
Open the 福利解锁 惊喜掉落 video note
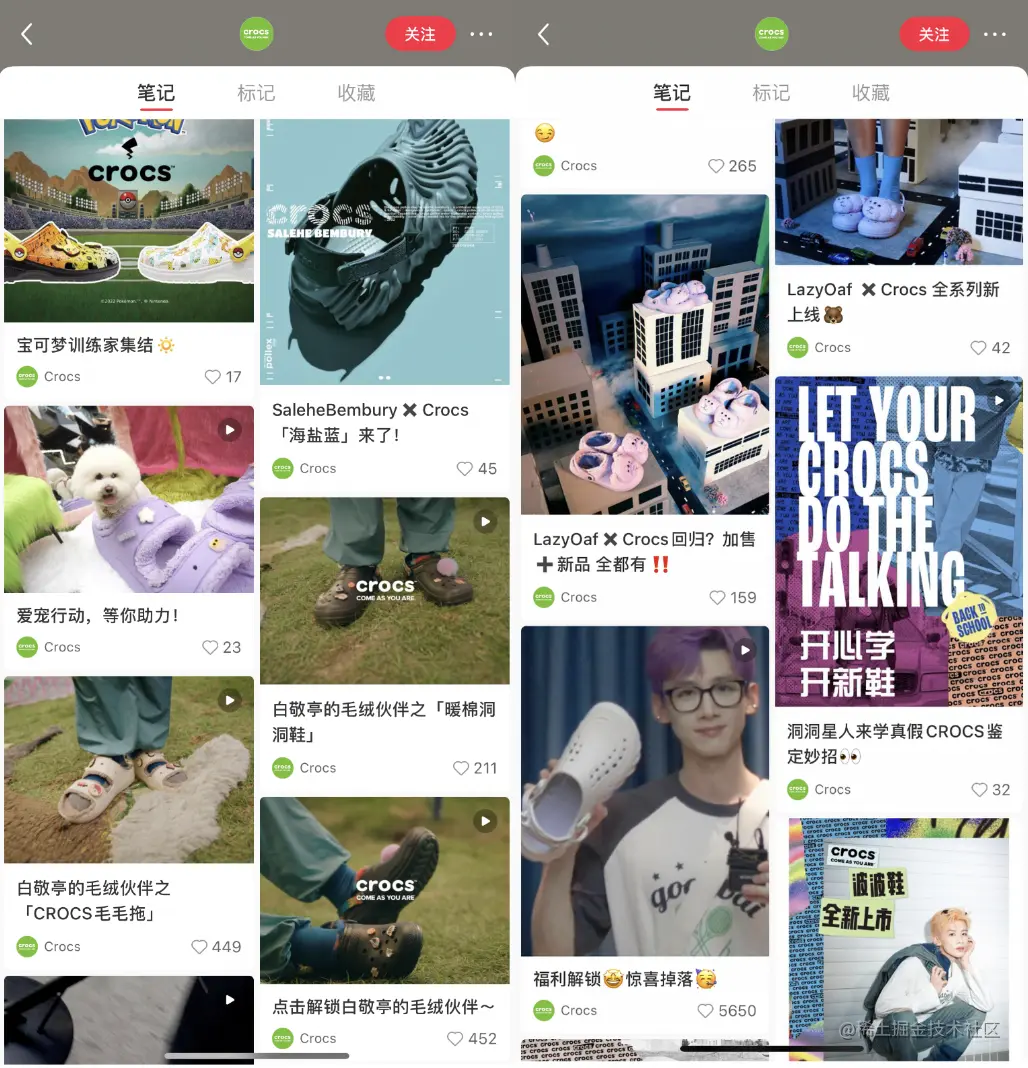point(645,791)
